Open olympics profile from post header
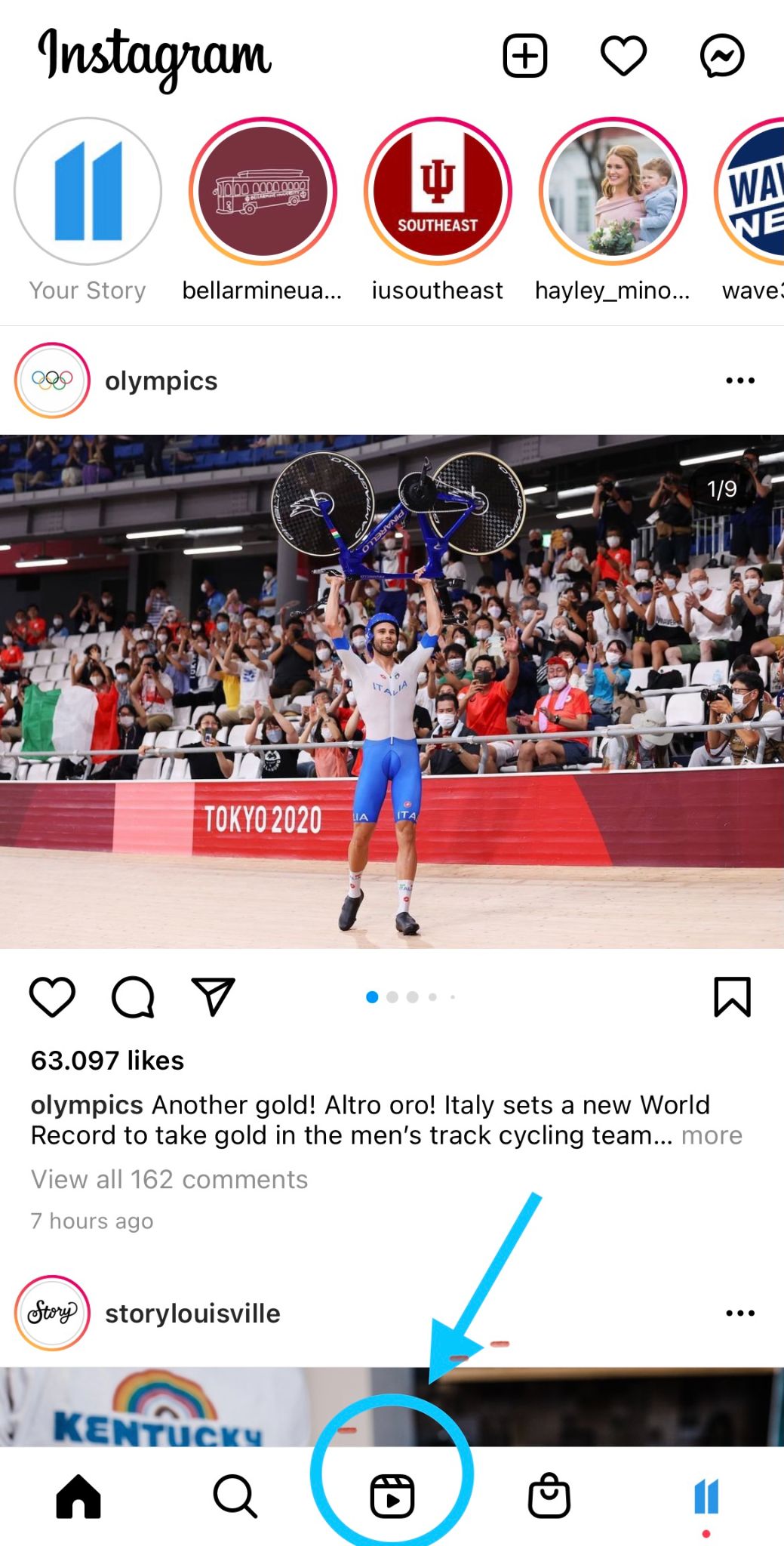The width and height of the screenshot is (784, 1546). (161, 381)
